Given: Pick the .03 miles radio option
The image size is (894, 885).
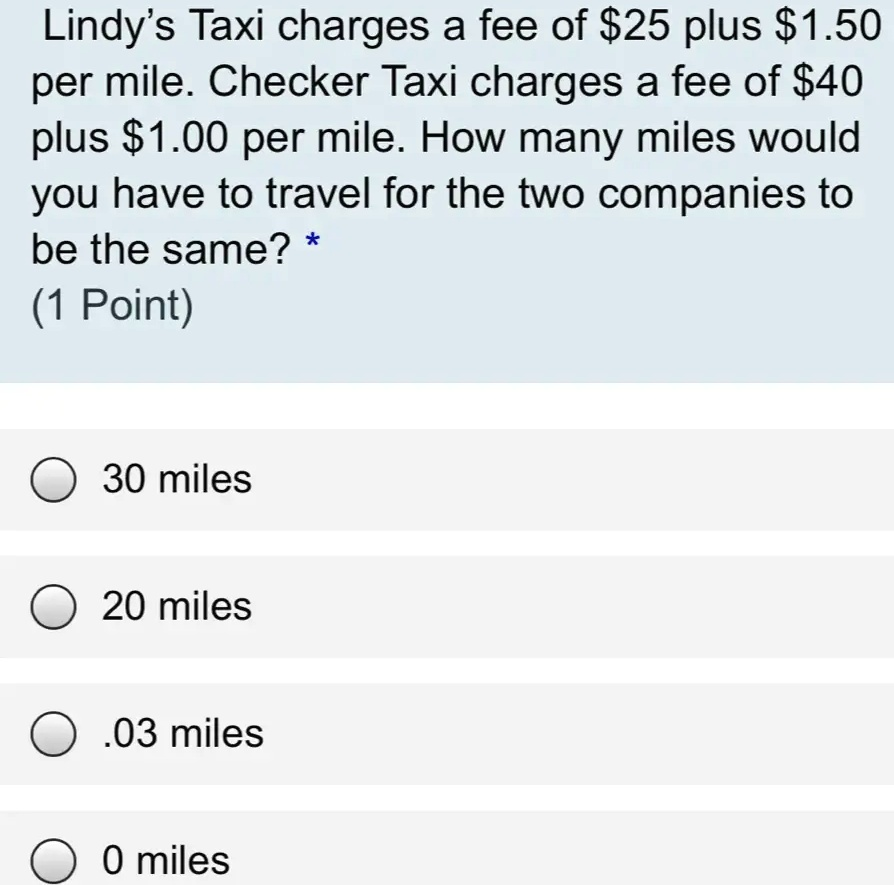Looking at the screenshot, I should coord(55,734).
